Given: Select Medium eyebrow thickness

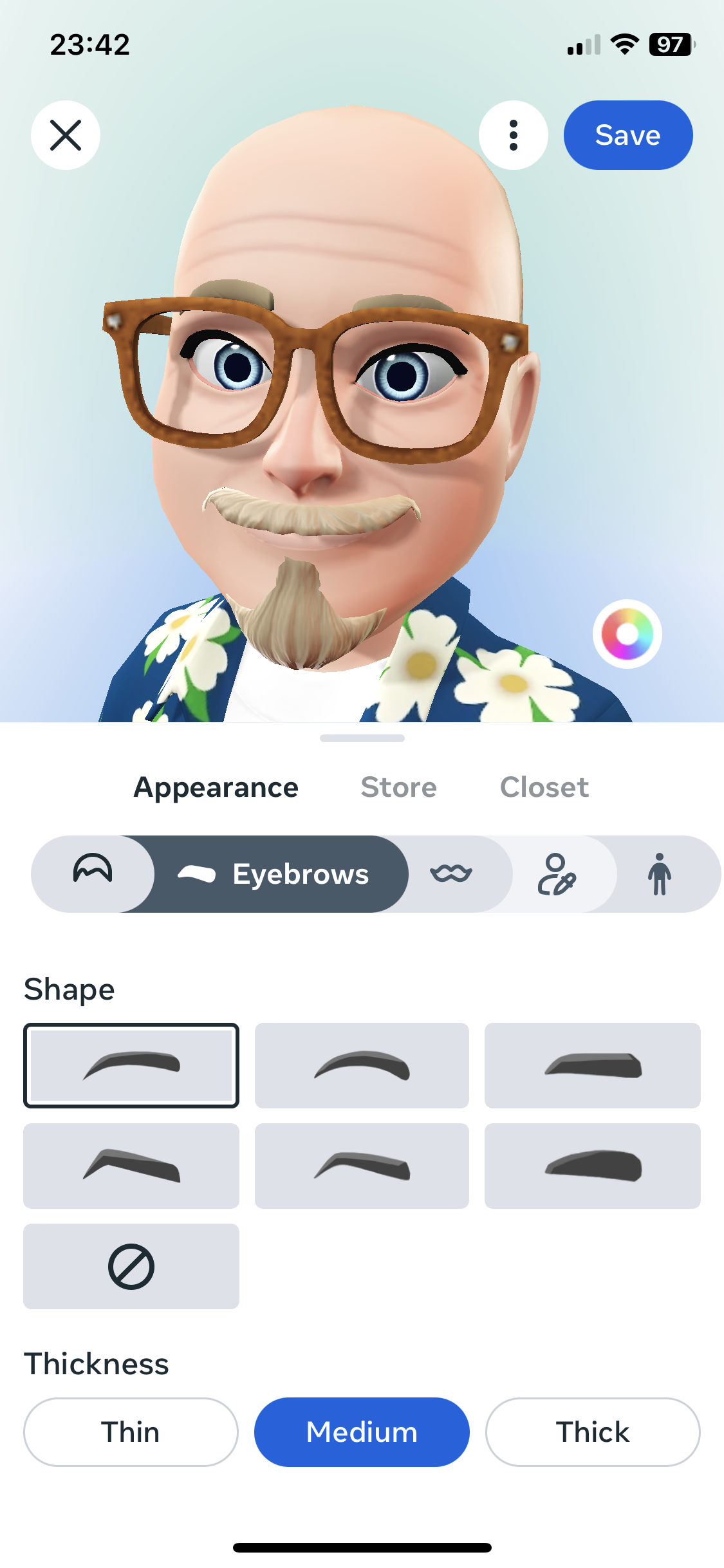Looking at the screenshot, I should tap(362, 1432).
